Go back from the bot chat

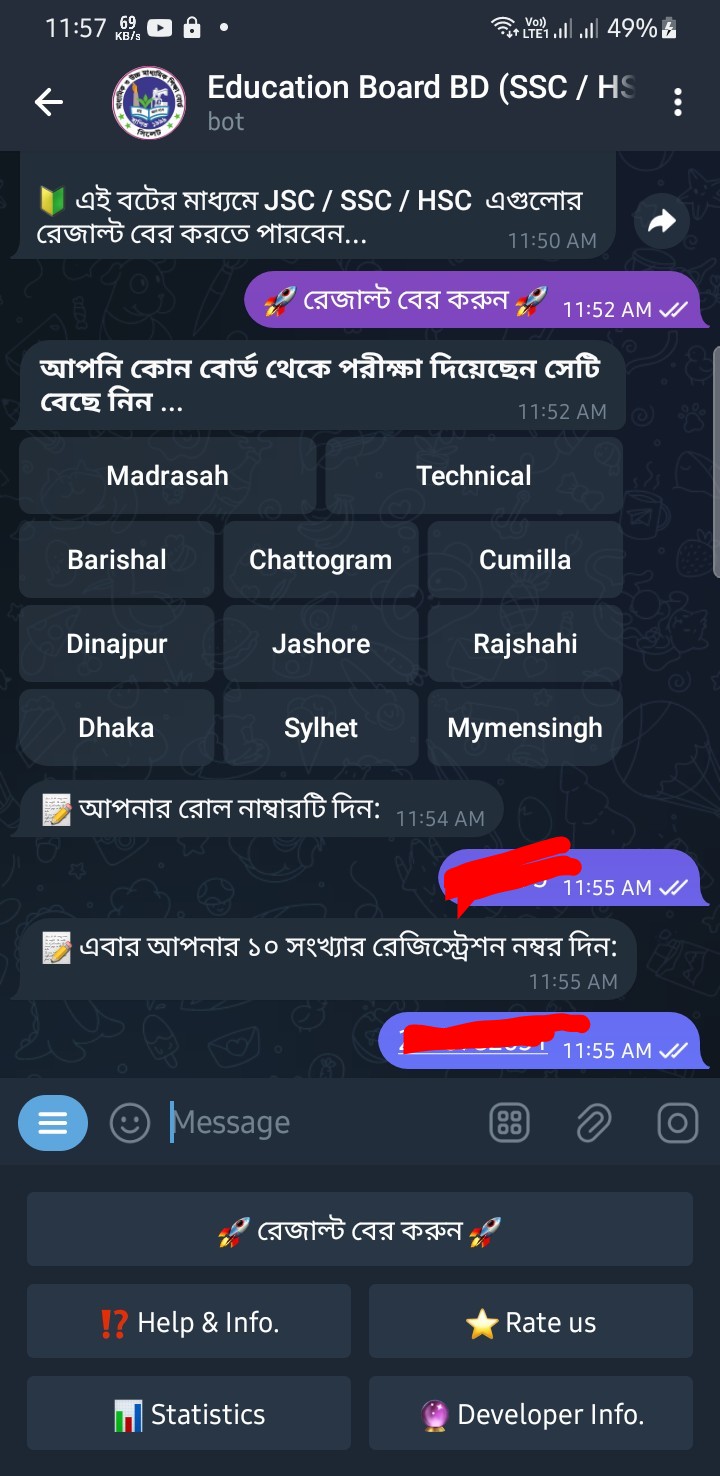(x=48, y=101)
